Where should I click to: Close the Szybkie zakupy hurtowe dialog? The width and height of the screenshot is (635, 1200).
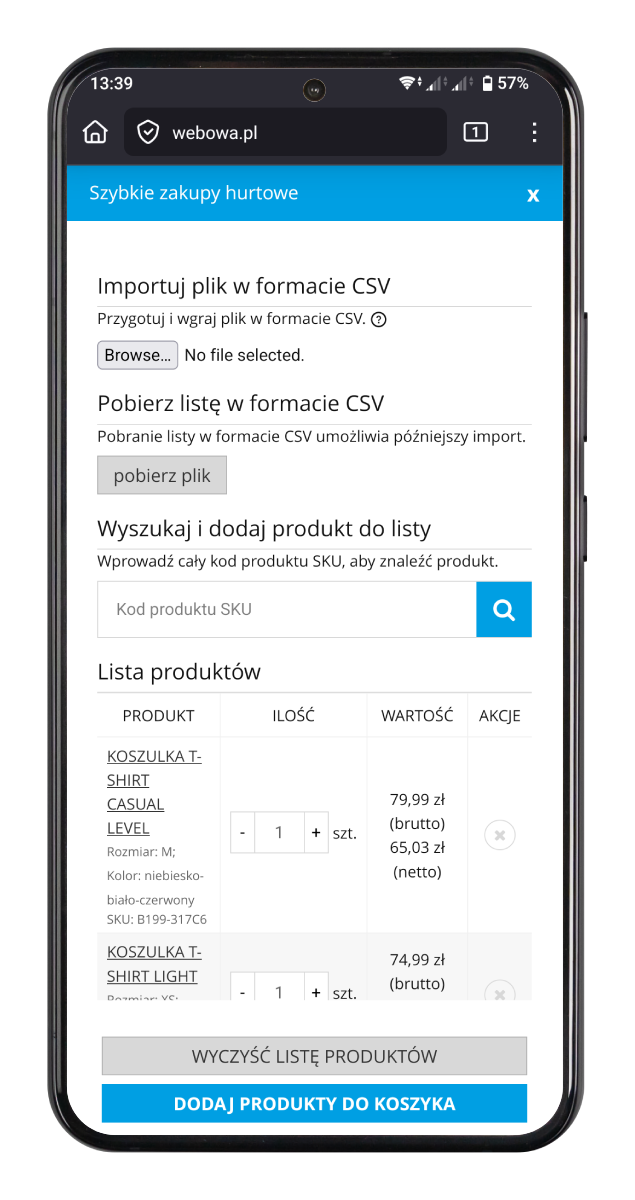click(x=533, y=195)
